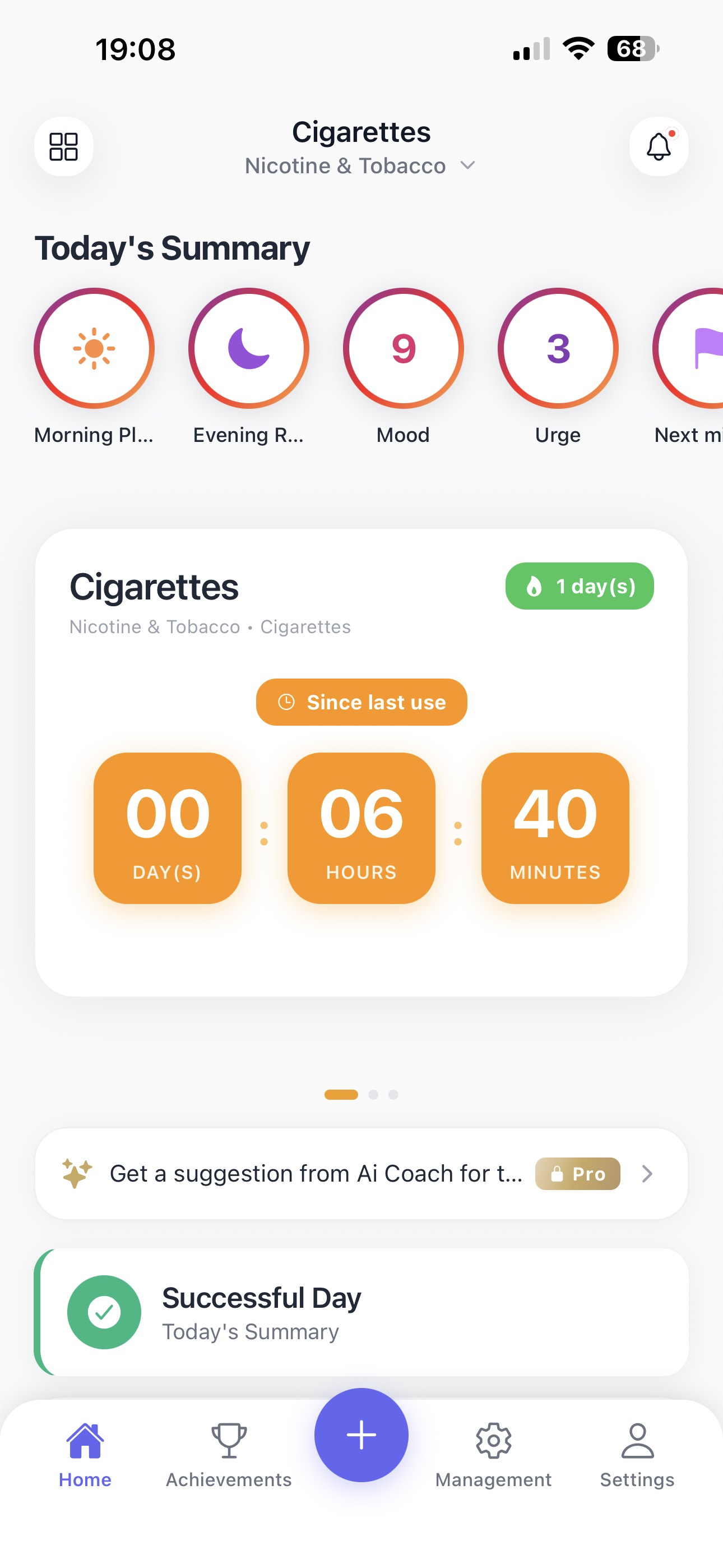
Task: Tap the Since last use chip
Action: tap(361, 702)
